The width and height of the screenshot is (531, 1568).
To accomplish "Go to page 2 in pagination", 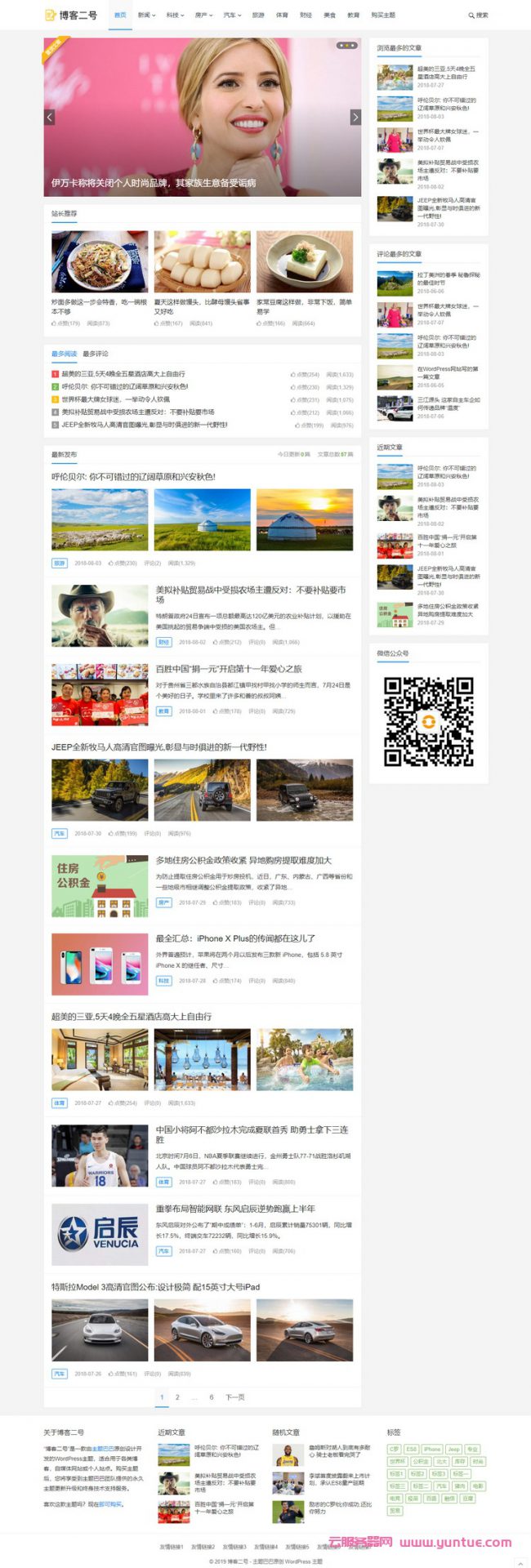I will pos(177,1397).
